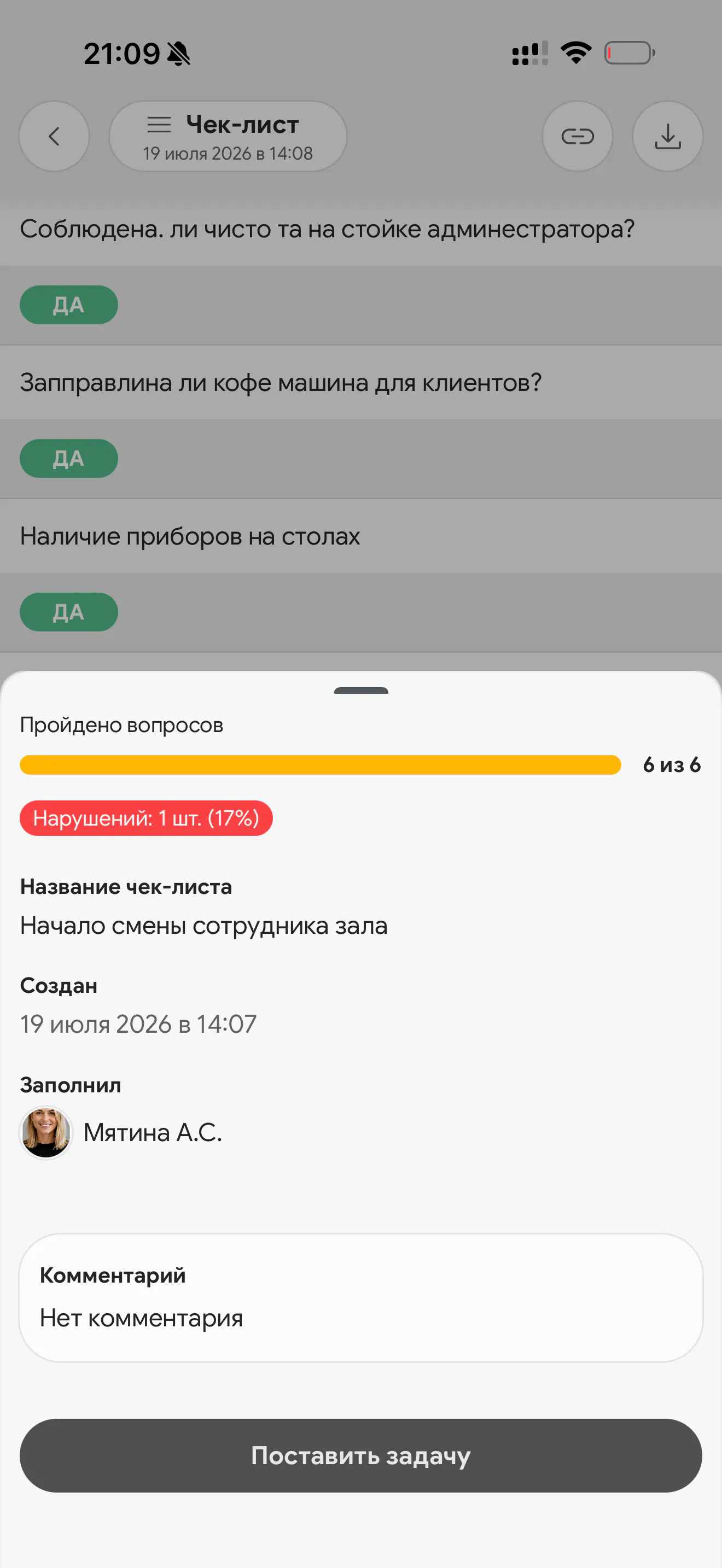
Task: Copy the checklist link
Action: (x=577, y=136)
